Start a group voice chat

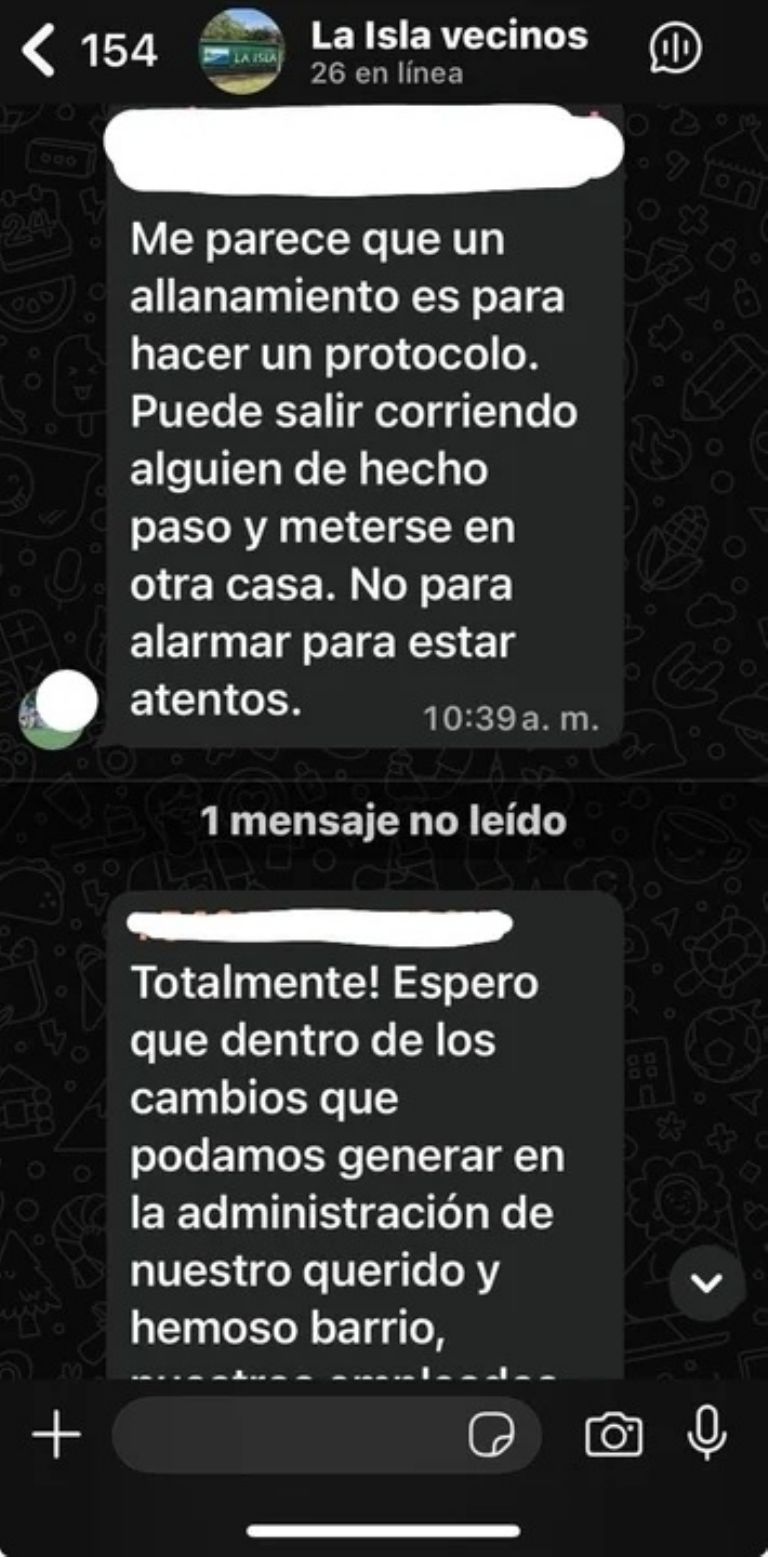tap(675, 48)
